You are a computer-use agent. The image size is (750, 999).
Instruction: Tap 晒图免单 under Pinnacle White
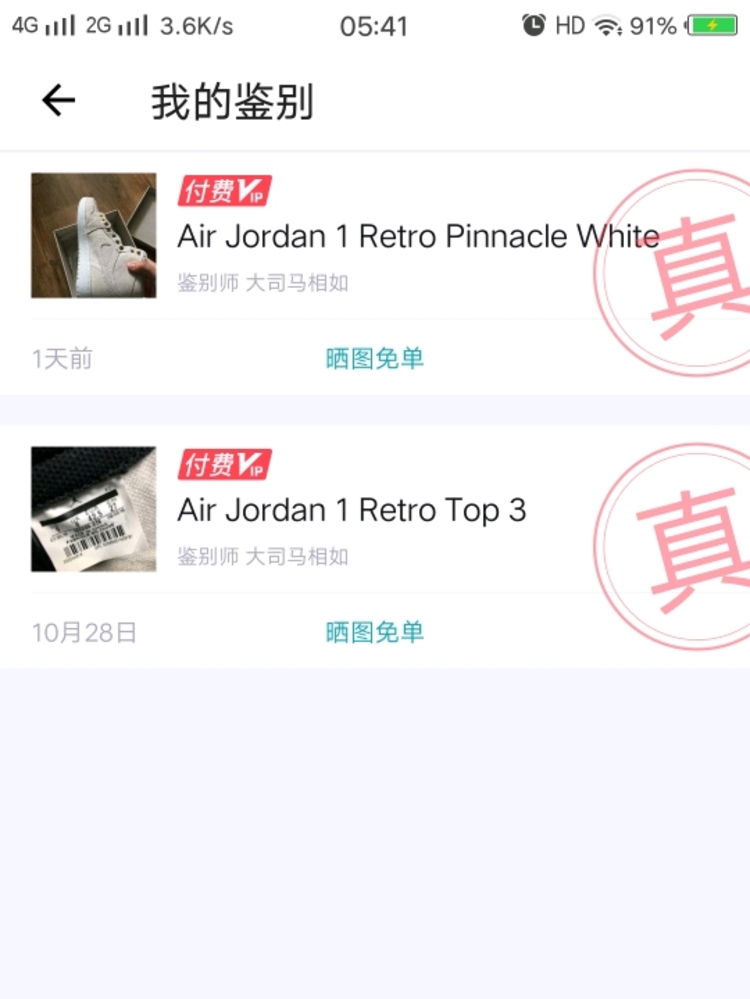(x=375, y=359)
